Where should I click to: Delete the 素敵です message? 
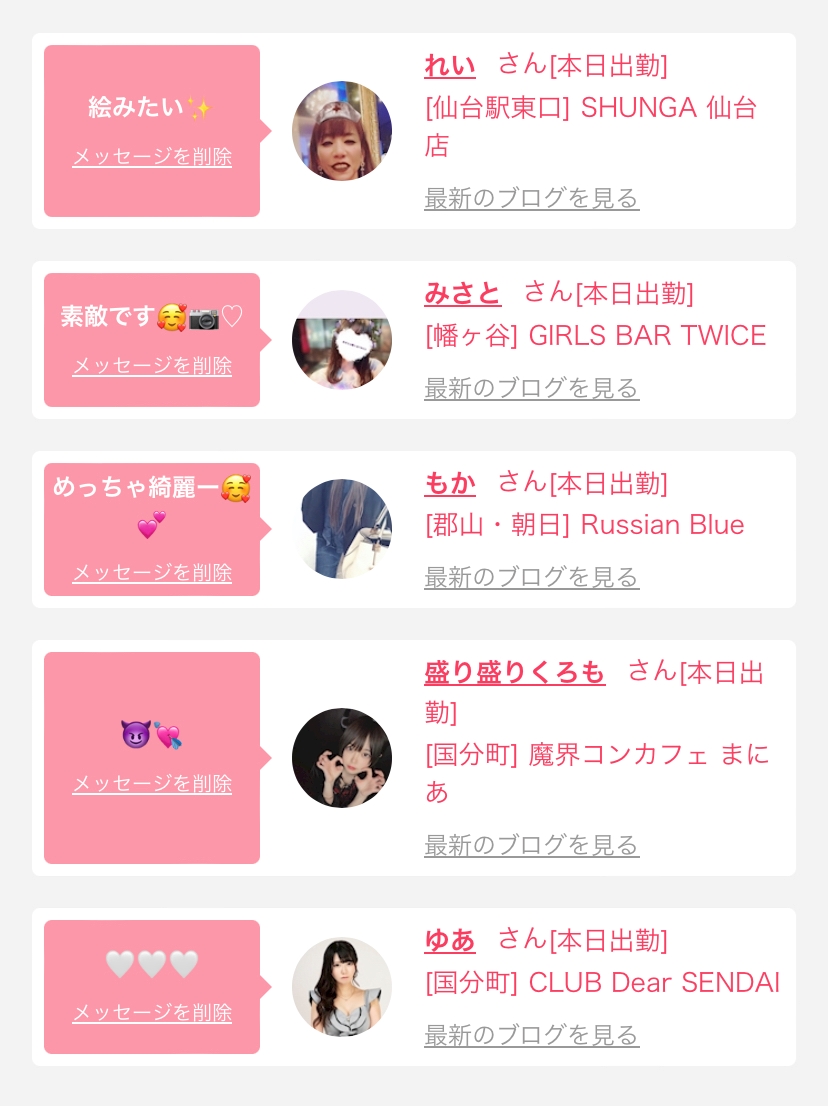[152, 366]
